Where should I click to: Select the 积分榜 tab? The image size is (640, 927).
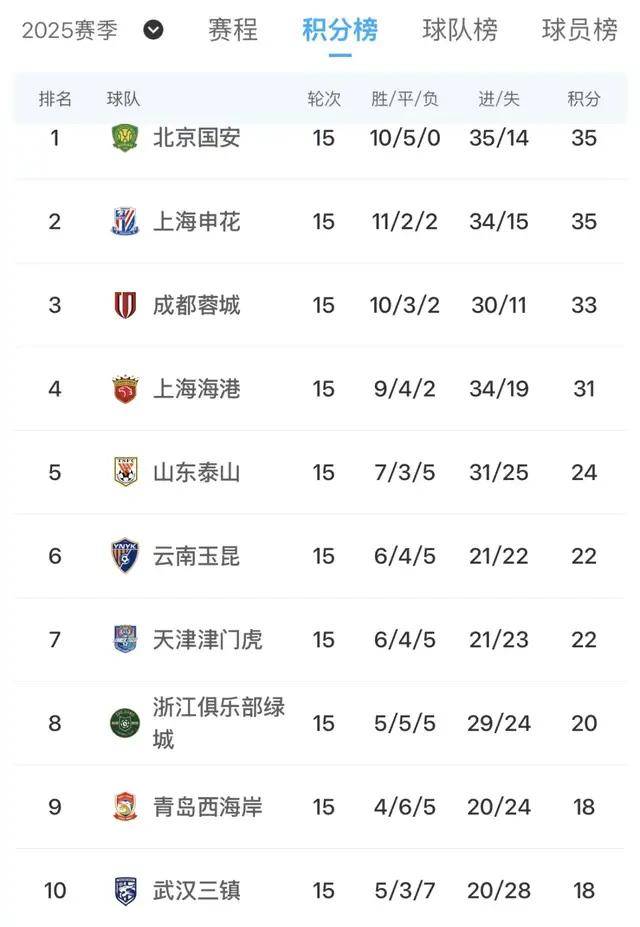coord(340,30)
